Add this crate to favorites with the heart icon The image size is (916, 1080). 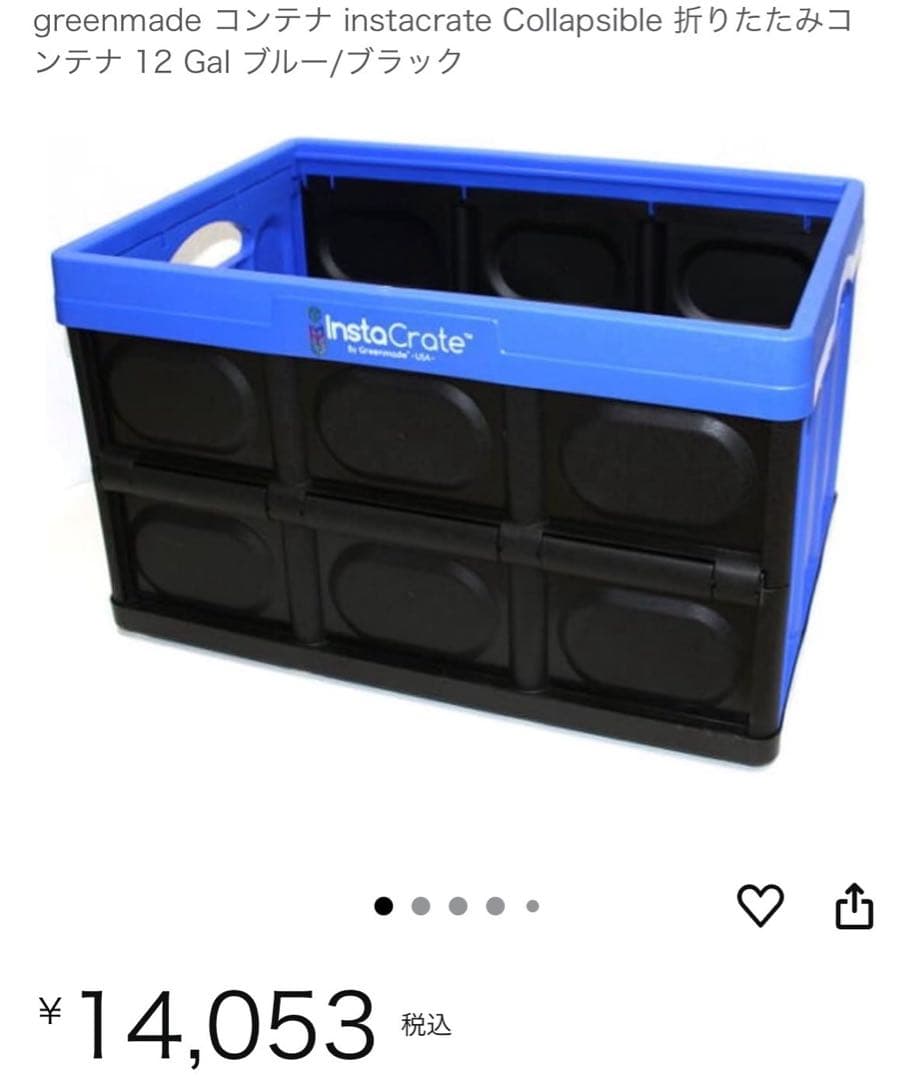click(758, 905)
